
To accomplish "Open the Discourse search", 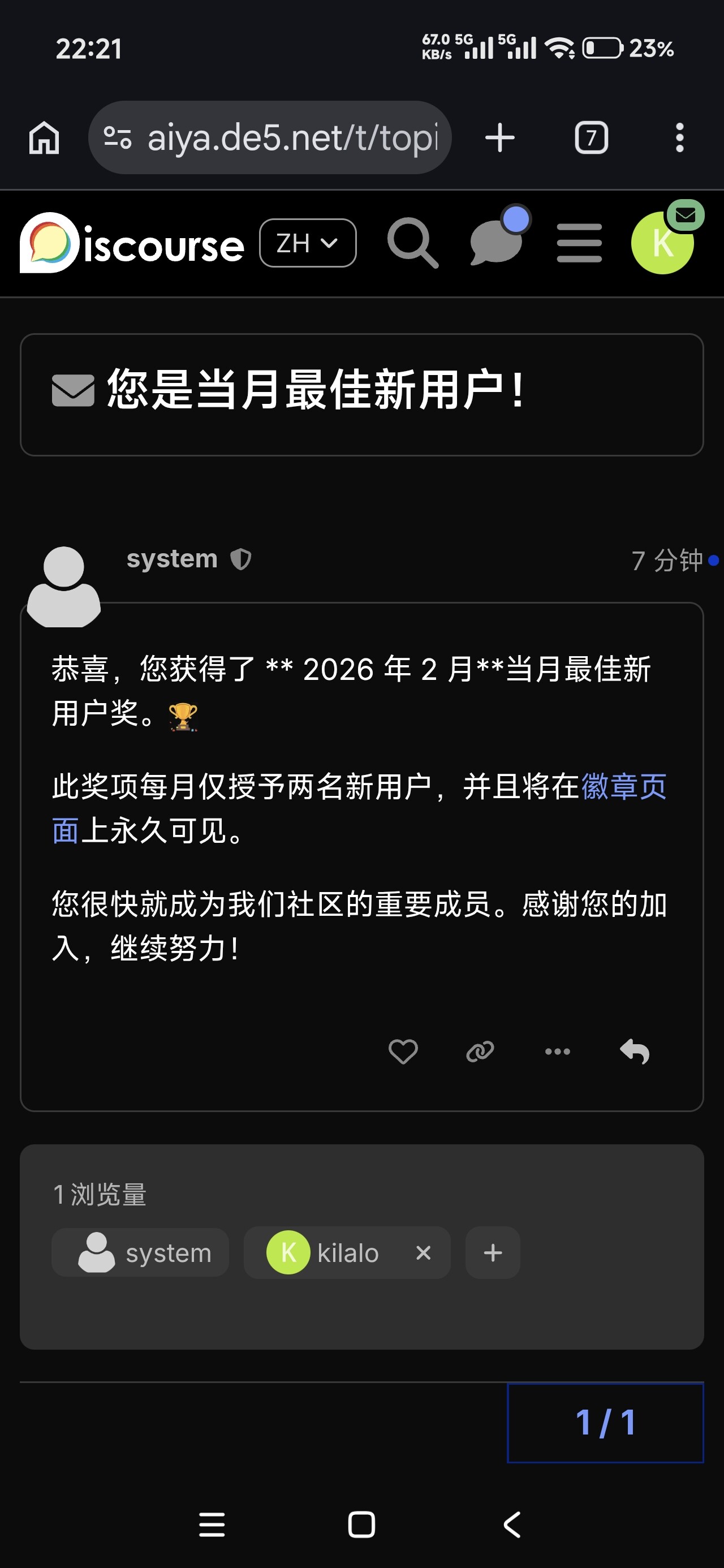I will click(x=412, y=243).
